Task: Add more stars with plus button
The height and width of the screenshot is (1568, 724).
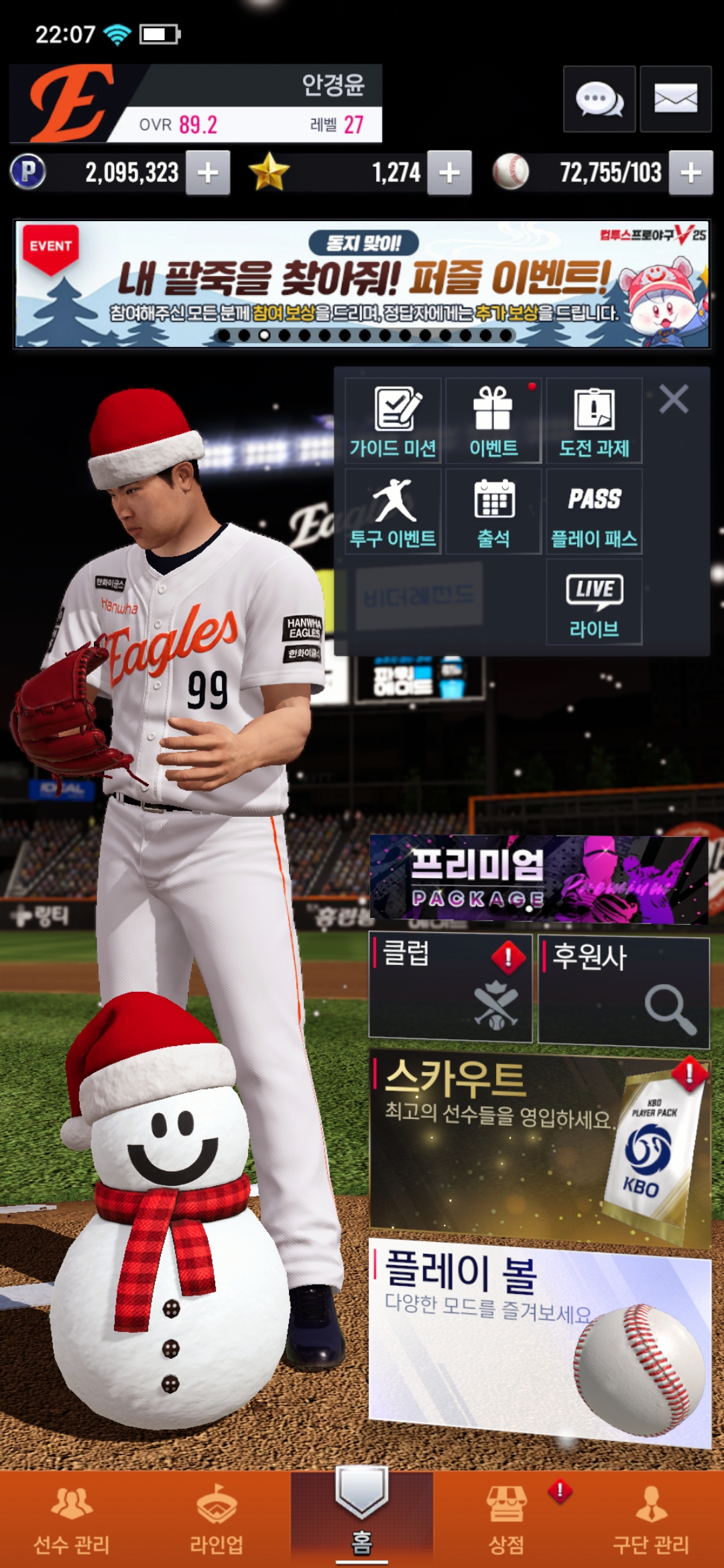Action: tap(449, 173)
